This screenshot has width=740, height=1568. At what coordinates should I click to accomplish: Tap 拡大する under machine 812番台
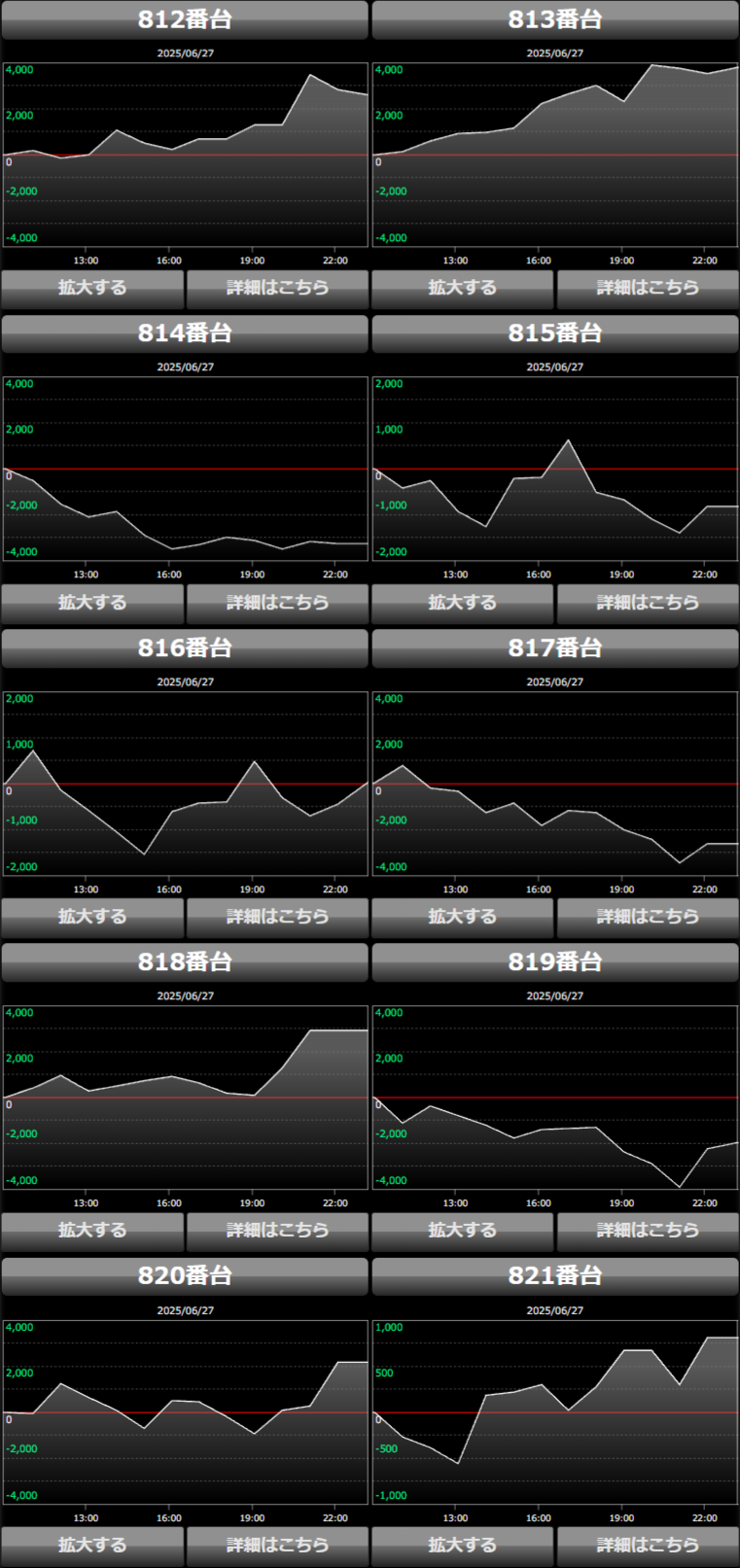click(92, 288)
